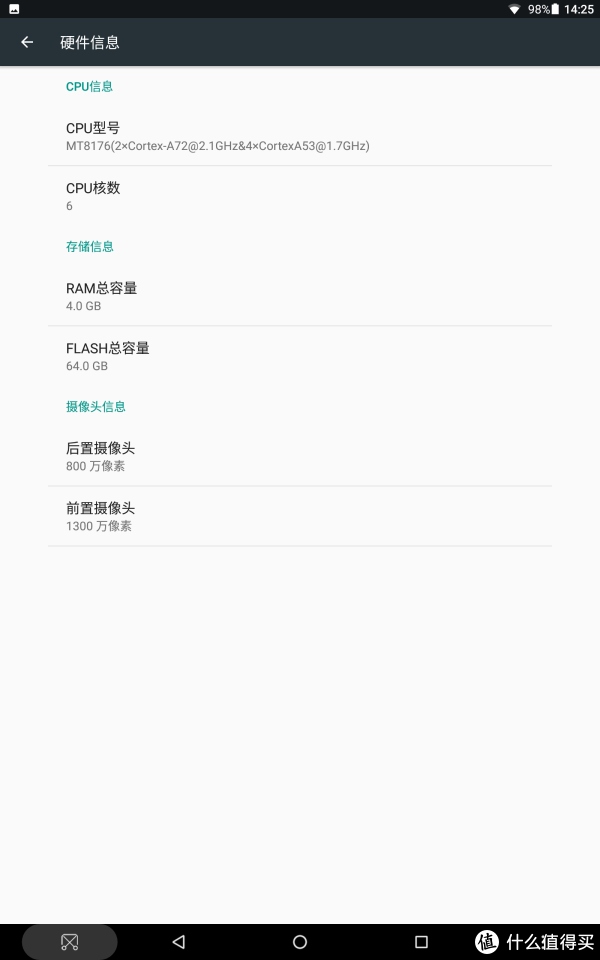
Task: Tap the system back triangle button
Action: point(178,942)
